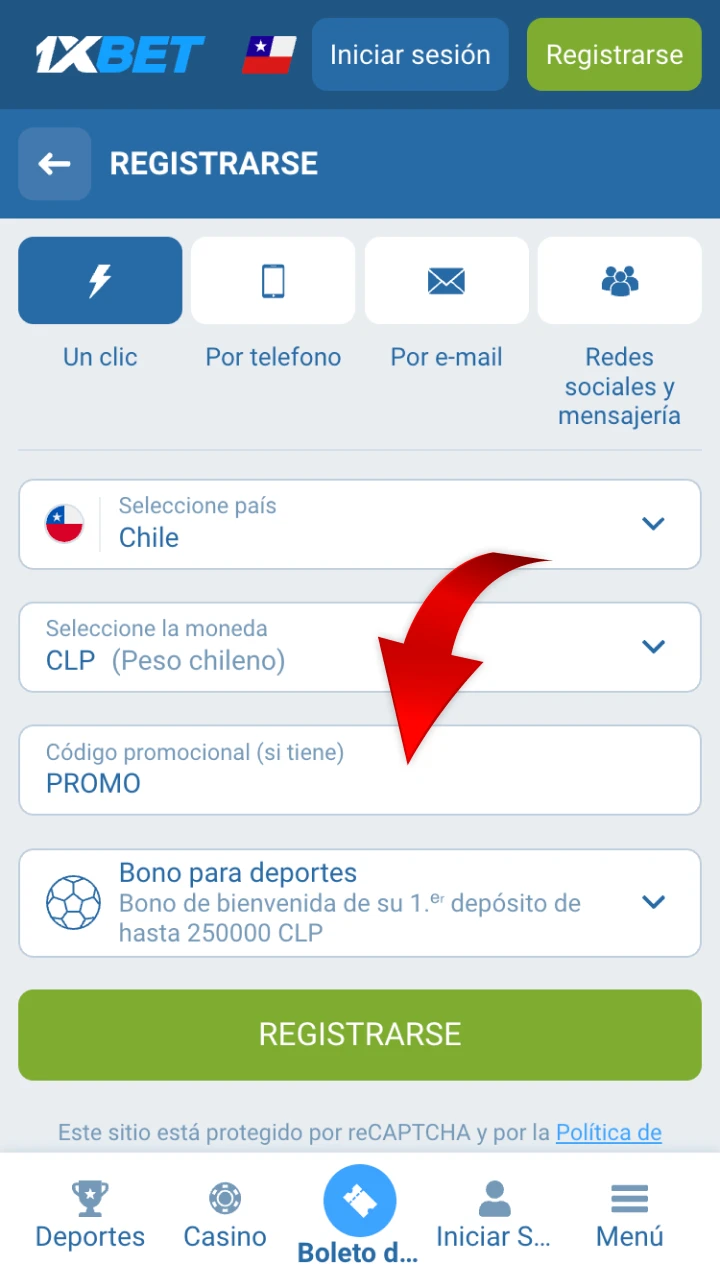The width and height of the screenshot is (720, 1280).
Task: Change region via the Chile flag icon
Action: tap(269, 55)
